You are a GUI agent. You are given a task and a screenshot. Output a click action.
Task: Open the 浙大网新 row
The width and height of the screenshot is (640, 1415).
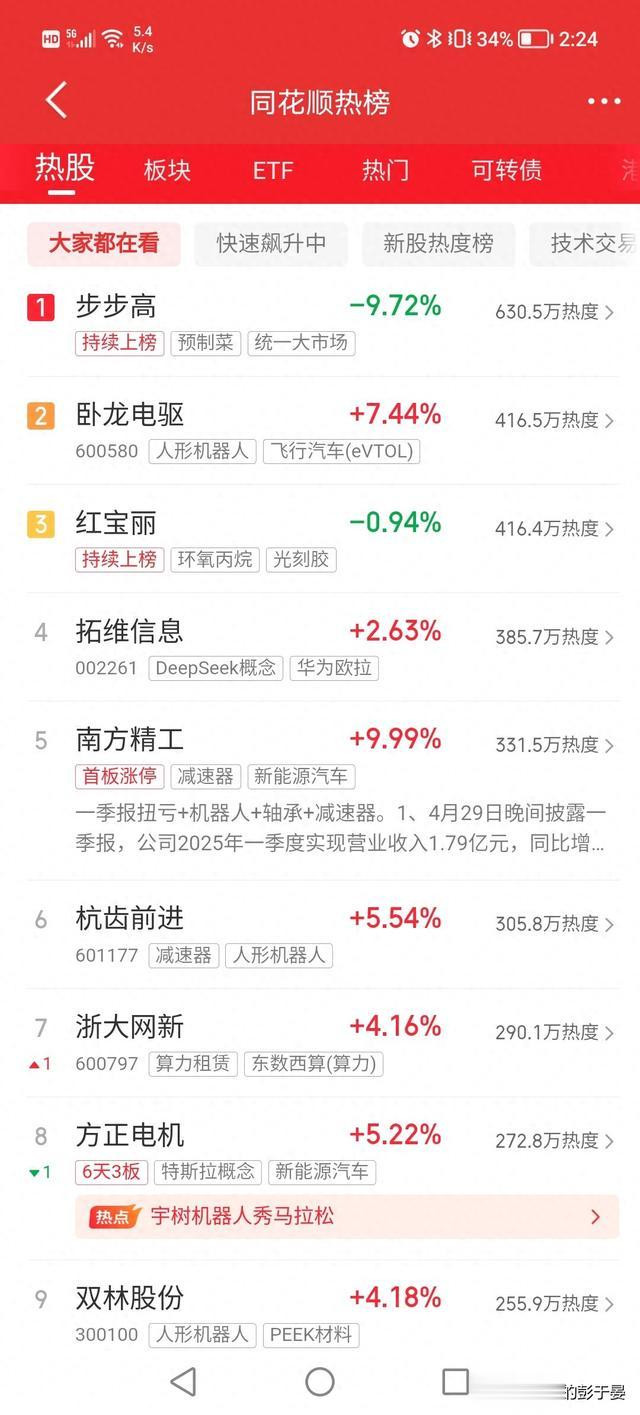[320, 1043]
